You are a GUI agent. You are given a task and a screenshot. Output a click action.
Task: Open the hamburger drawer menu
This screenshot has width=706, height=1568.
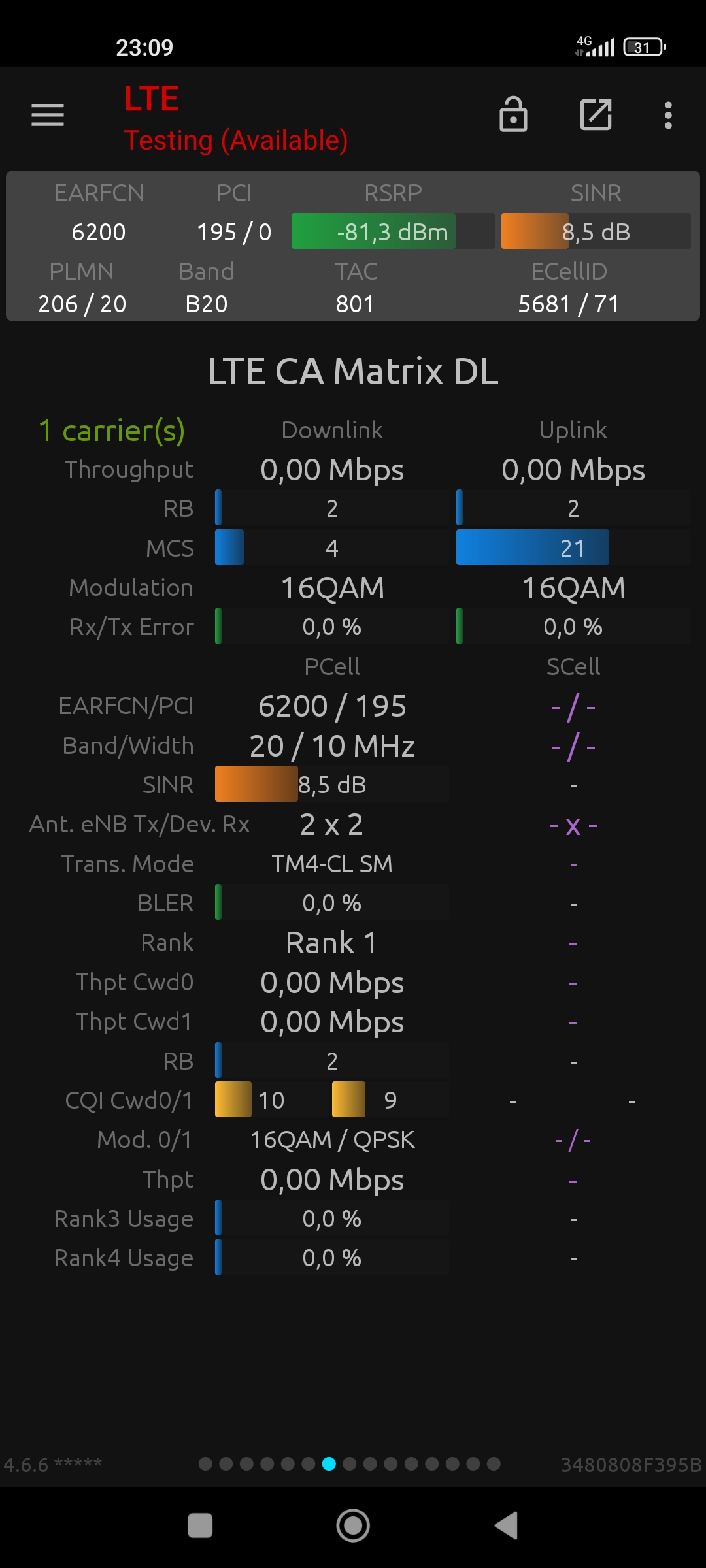(48, 116)
